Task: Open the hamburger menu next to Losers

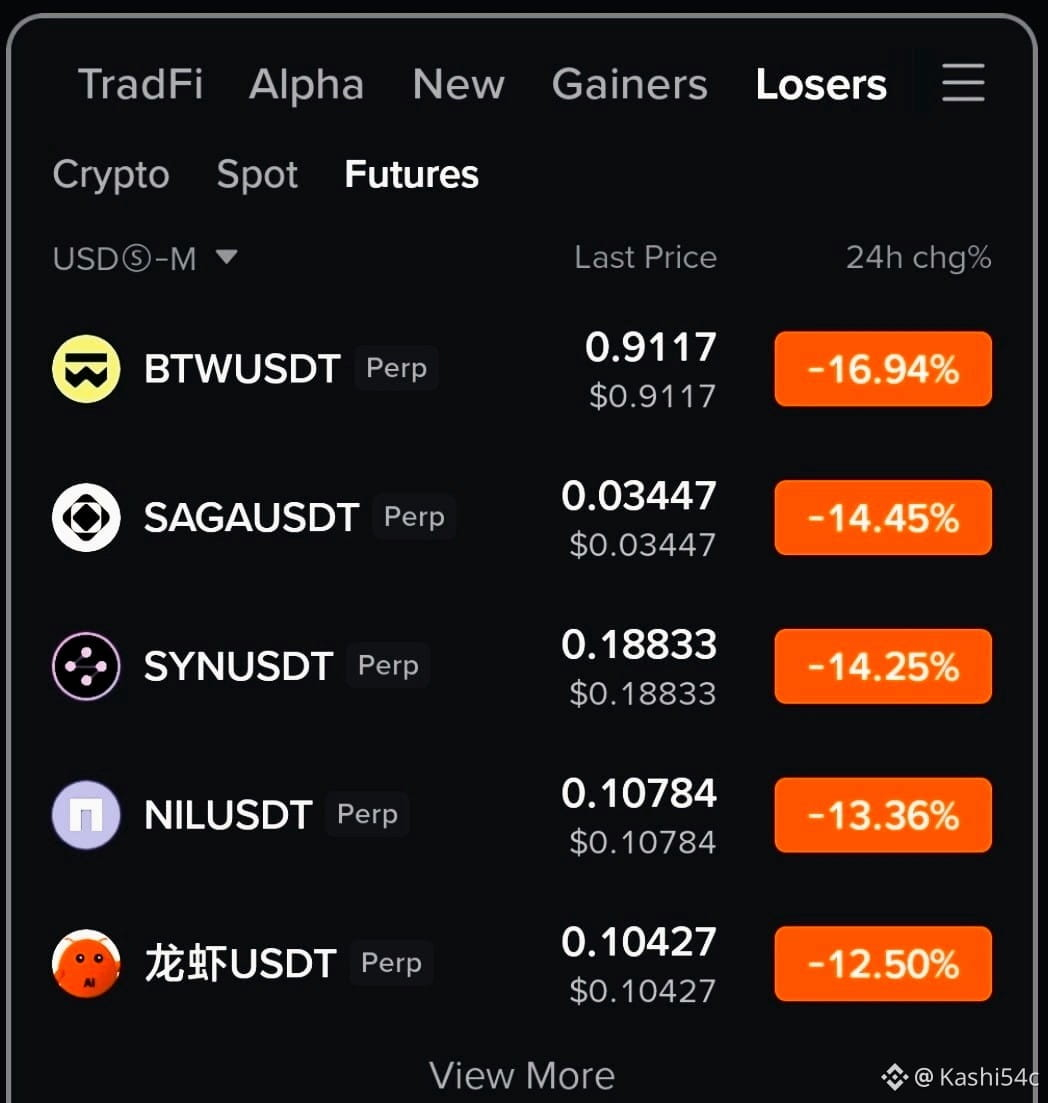Action: [963, 83]
